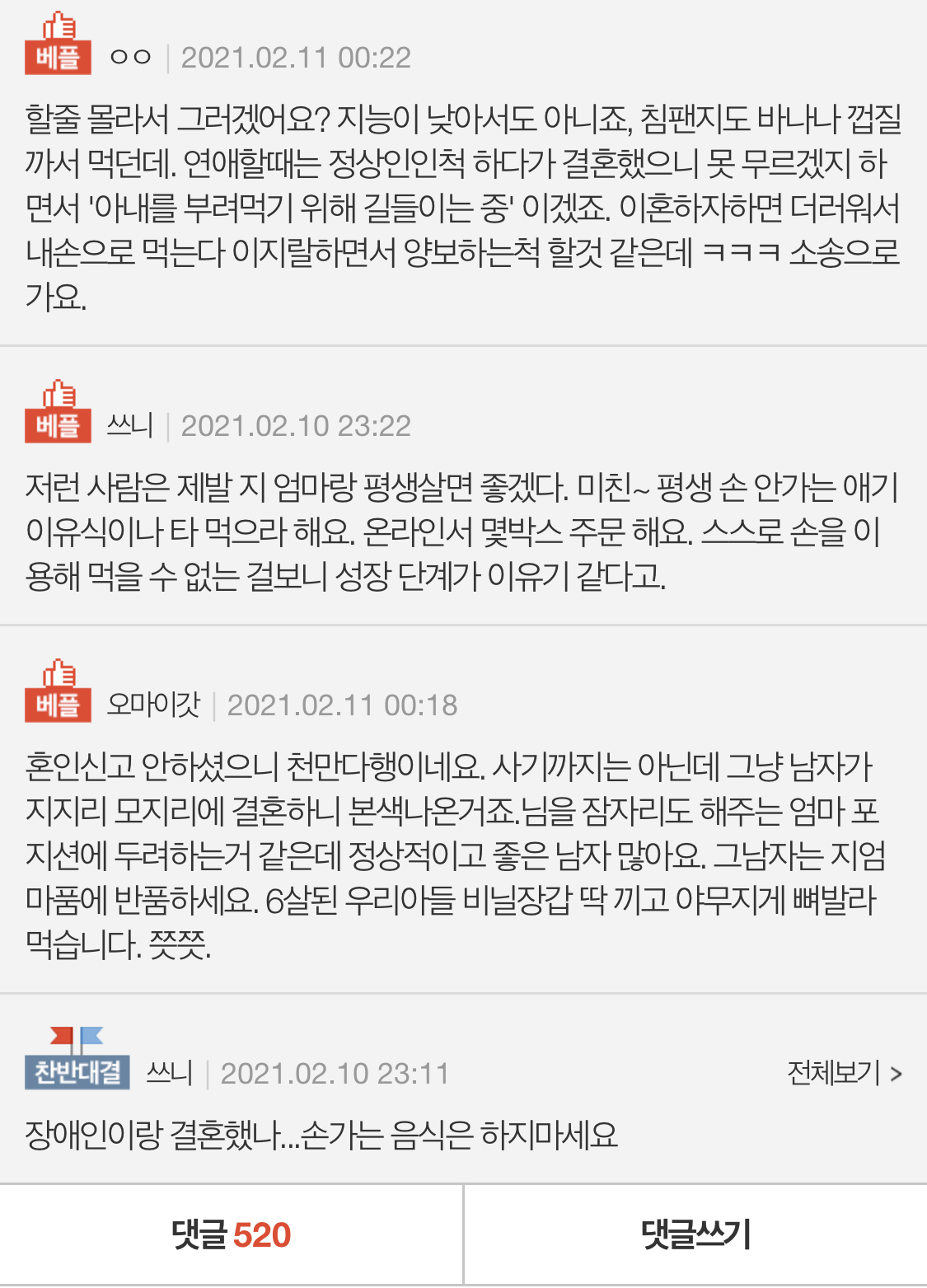This screenshot has height=1288, width=927.
Task: Open 전체보기 link in 찬반대결 section
Action: click(845, 1073)
